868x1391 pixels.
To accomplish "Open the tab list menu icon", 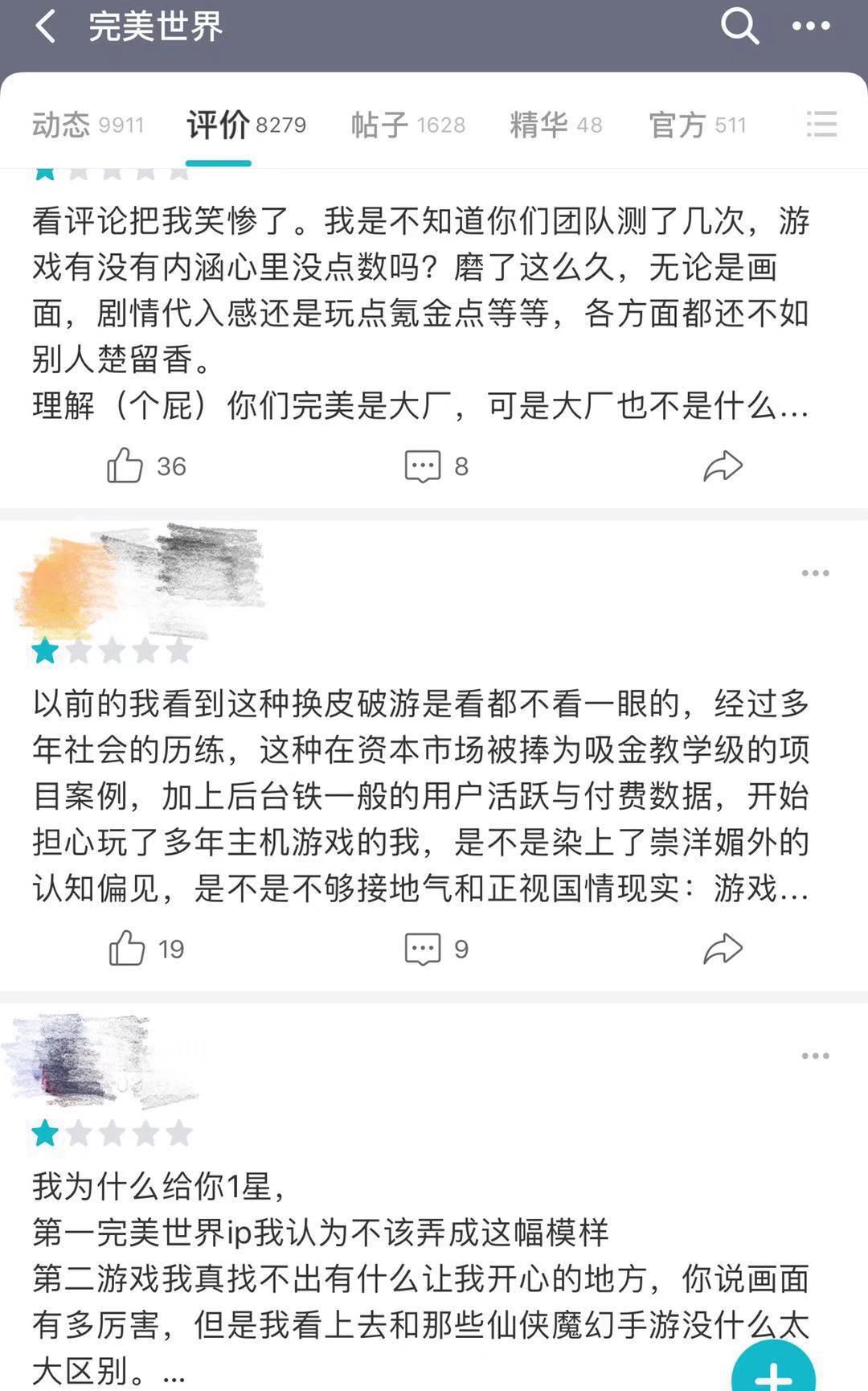I will (x=821, y=124).
